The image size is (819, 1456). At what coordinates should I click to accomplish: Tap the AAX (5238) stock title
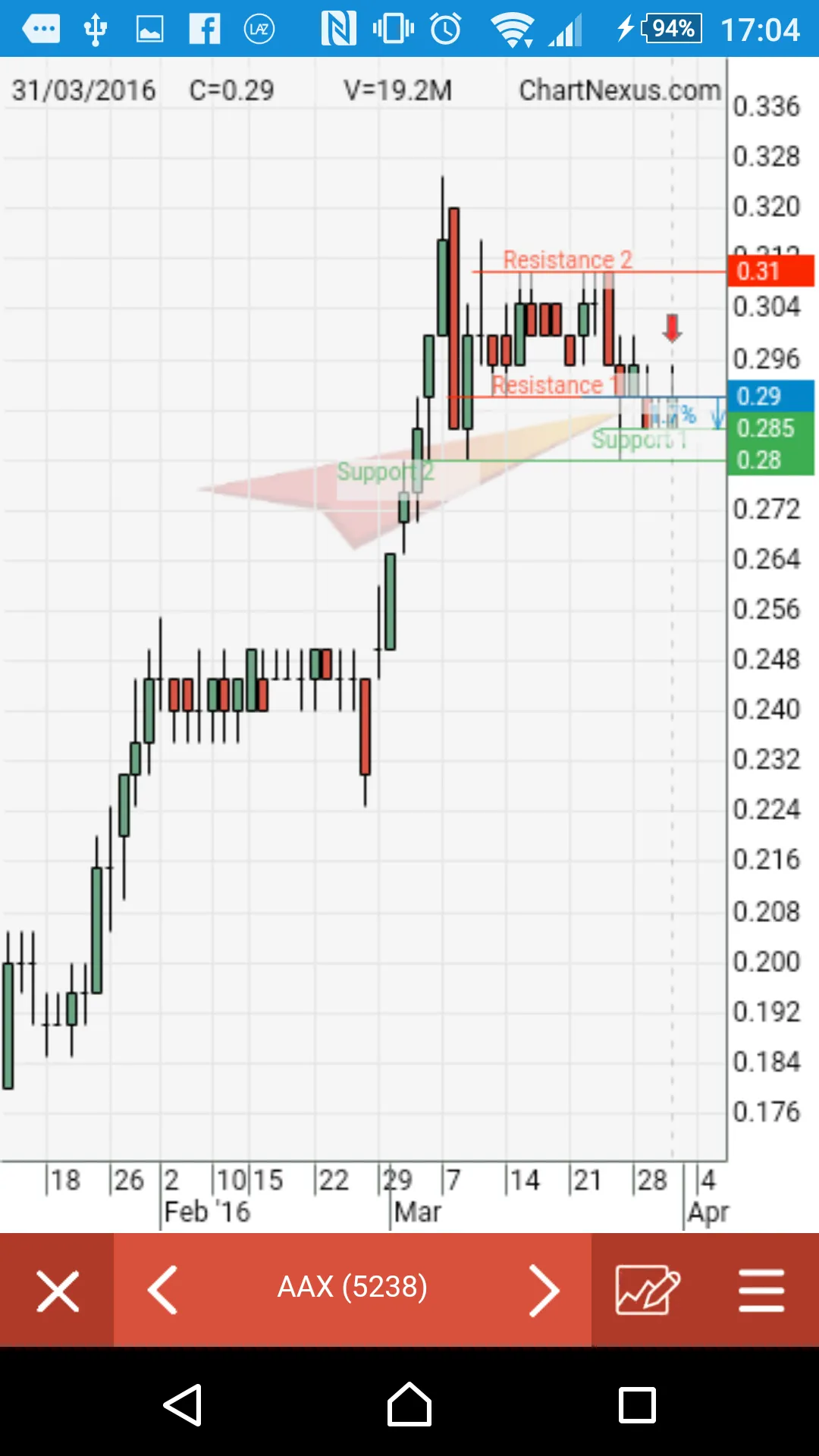point(353,1287)
